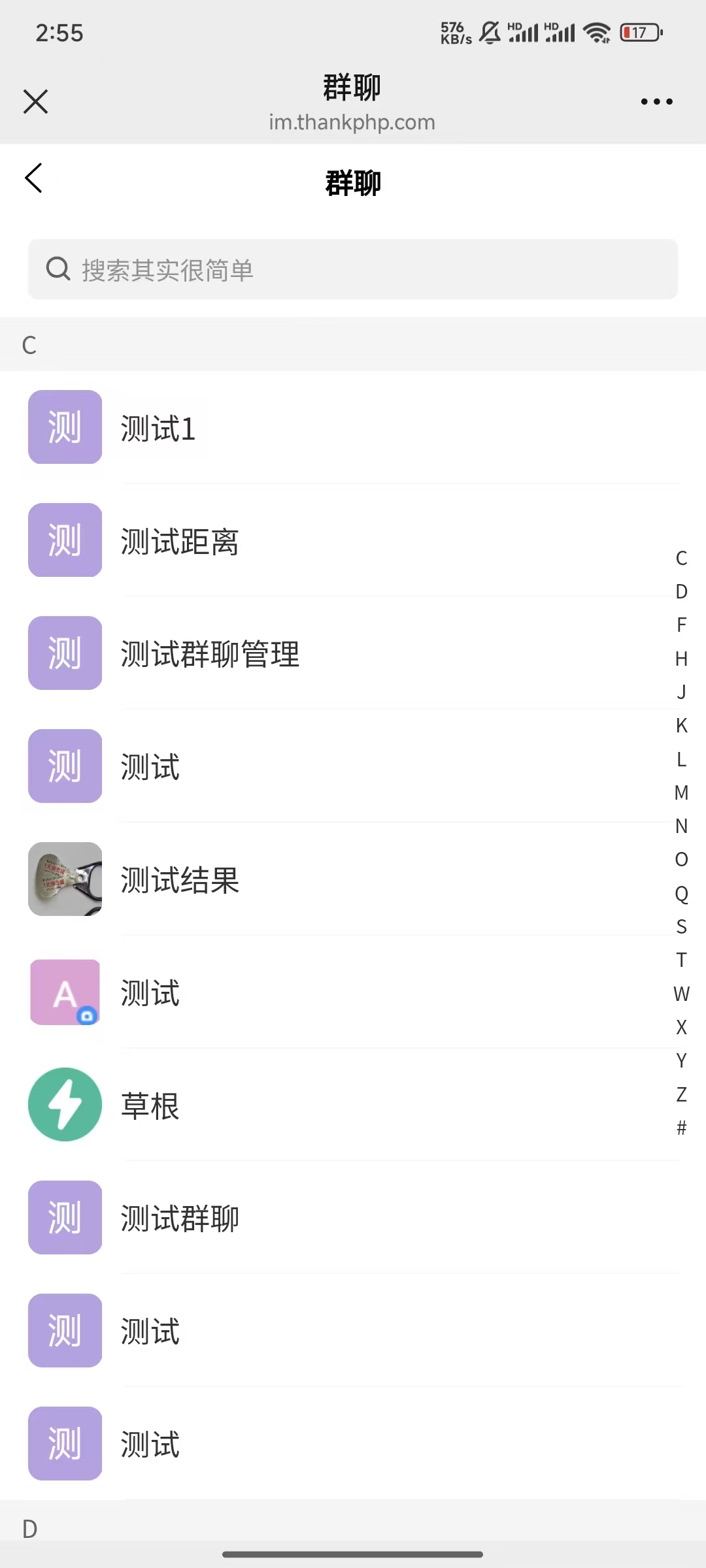Open the 测试距离 group chat
This screenshot has height=1568, width=706.
pyautogui.click(x=353, y=541)
